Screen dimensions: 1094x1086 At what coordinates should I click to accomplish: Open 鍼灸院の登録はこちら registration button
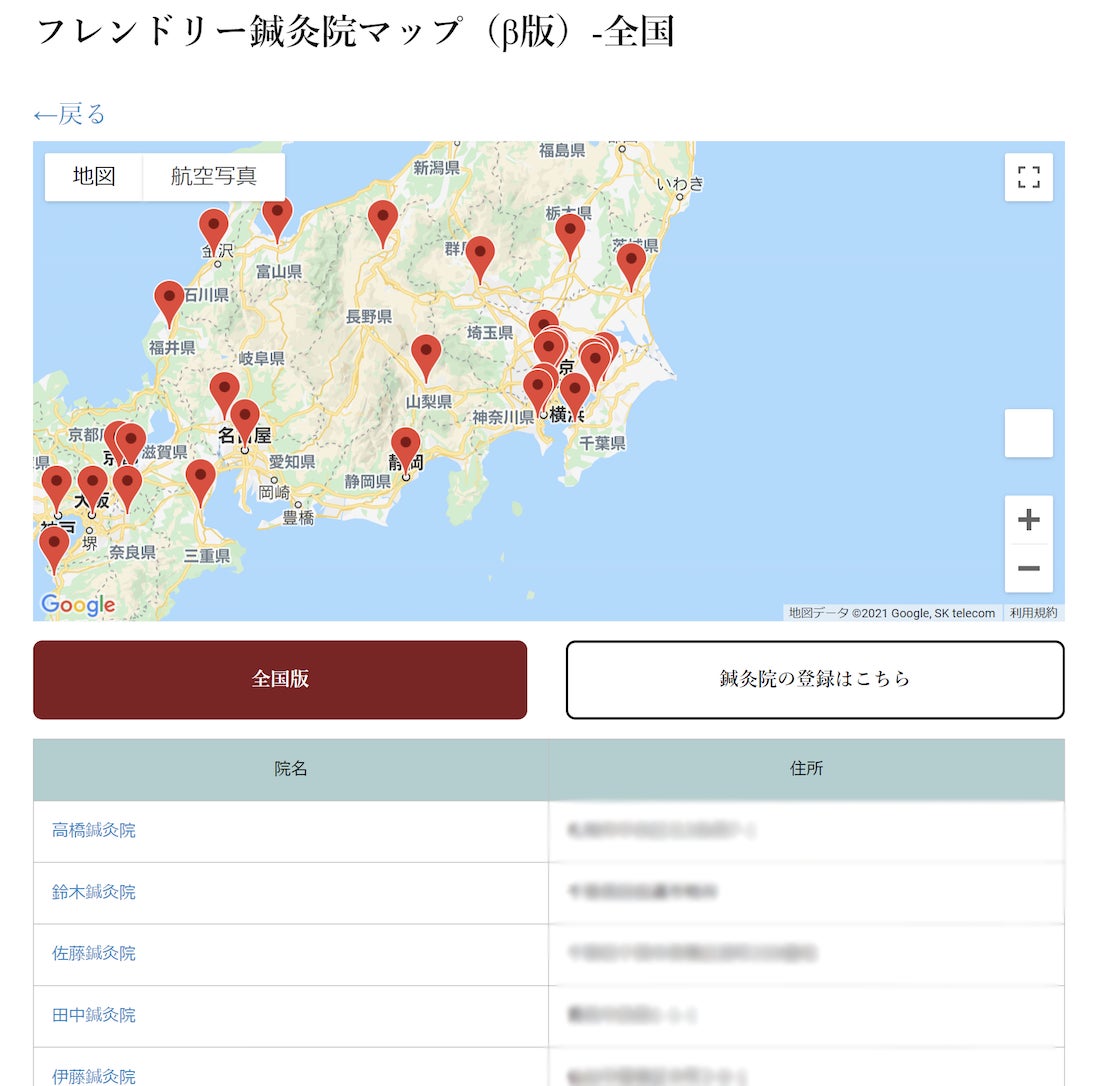[815, 680]
